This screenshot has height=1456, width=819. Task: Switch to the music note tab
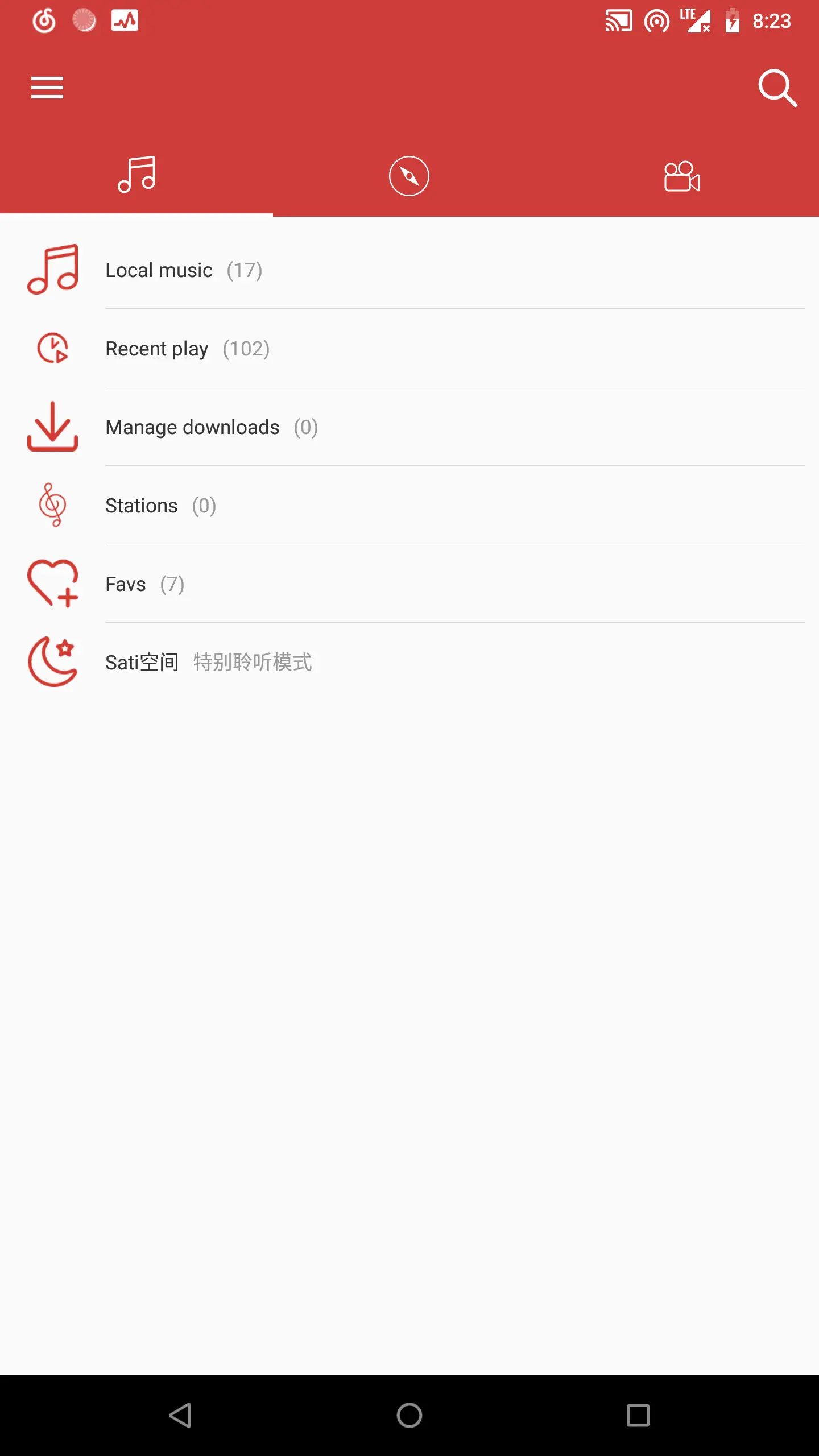point(136,175)
